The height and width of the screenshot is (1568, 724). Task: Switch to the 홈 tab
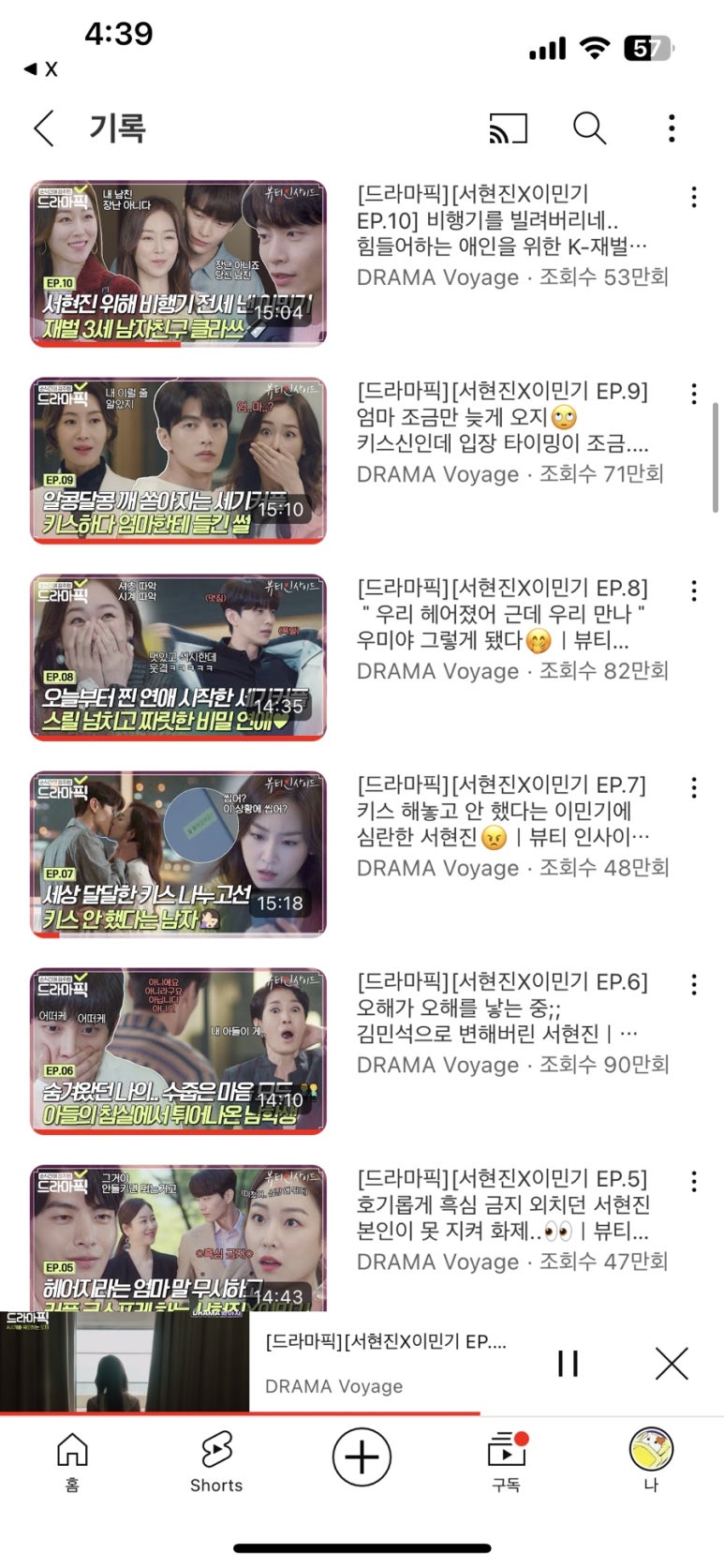[x=72, y=1461]
